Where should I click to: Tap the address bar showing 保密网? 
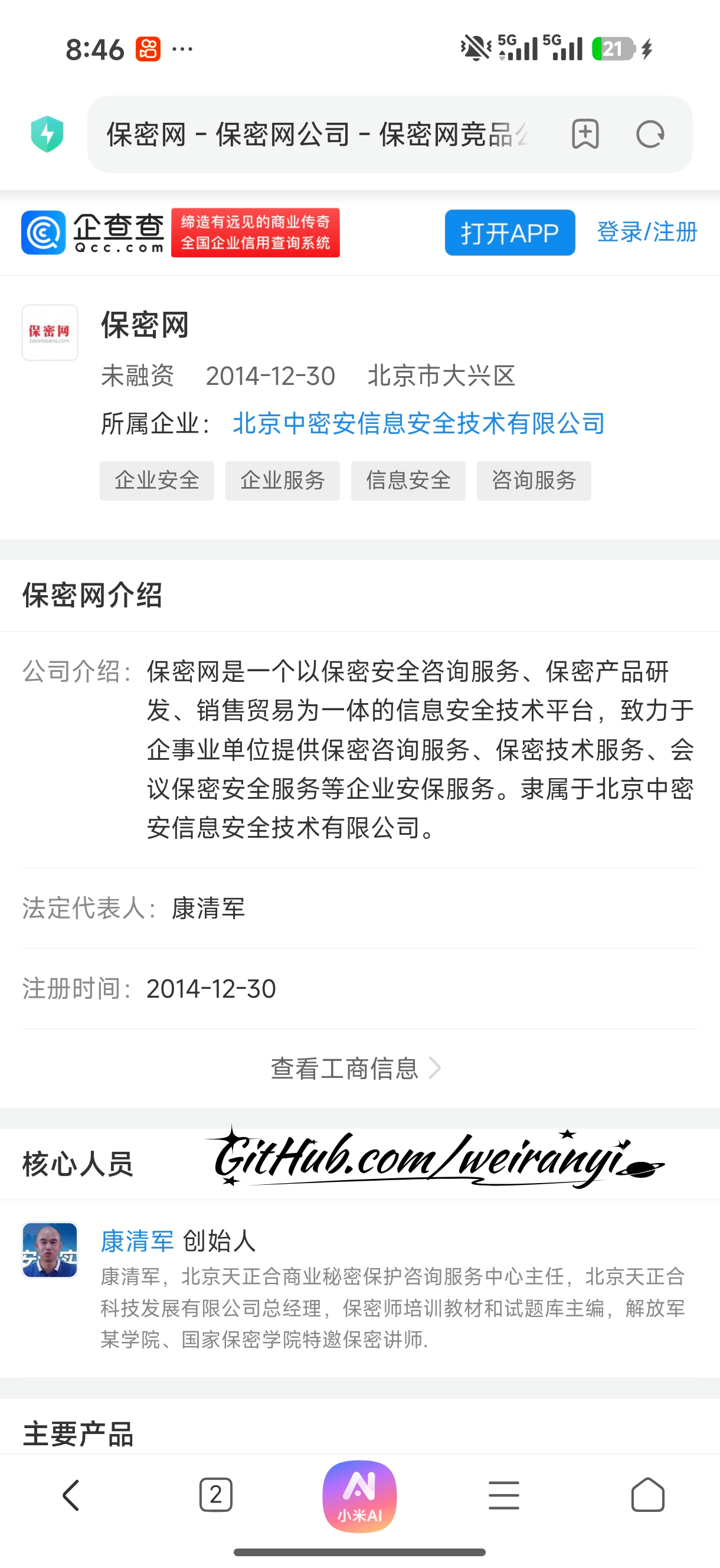(x=316, y=135)
